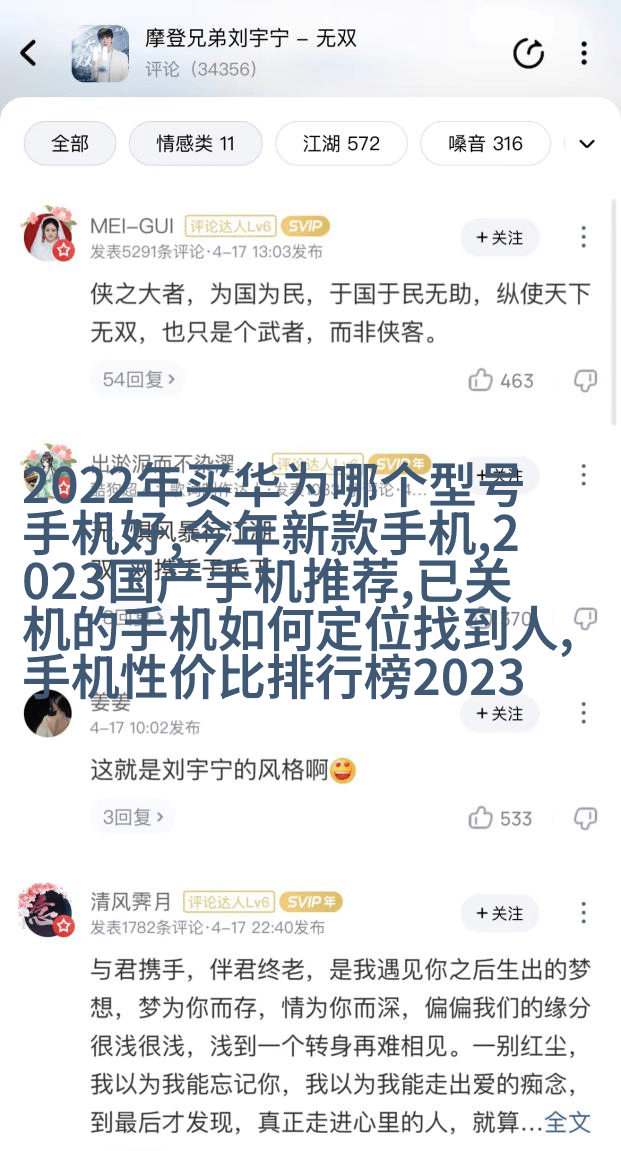Dislike MEI-GUI's comment
Image resolution: width=621 pixels, height=1151 pixels.
pos(585,380)
